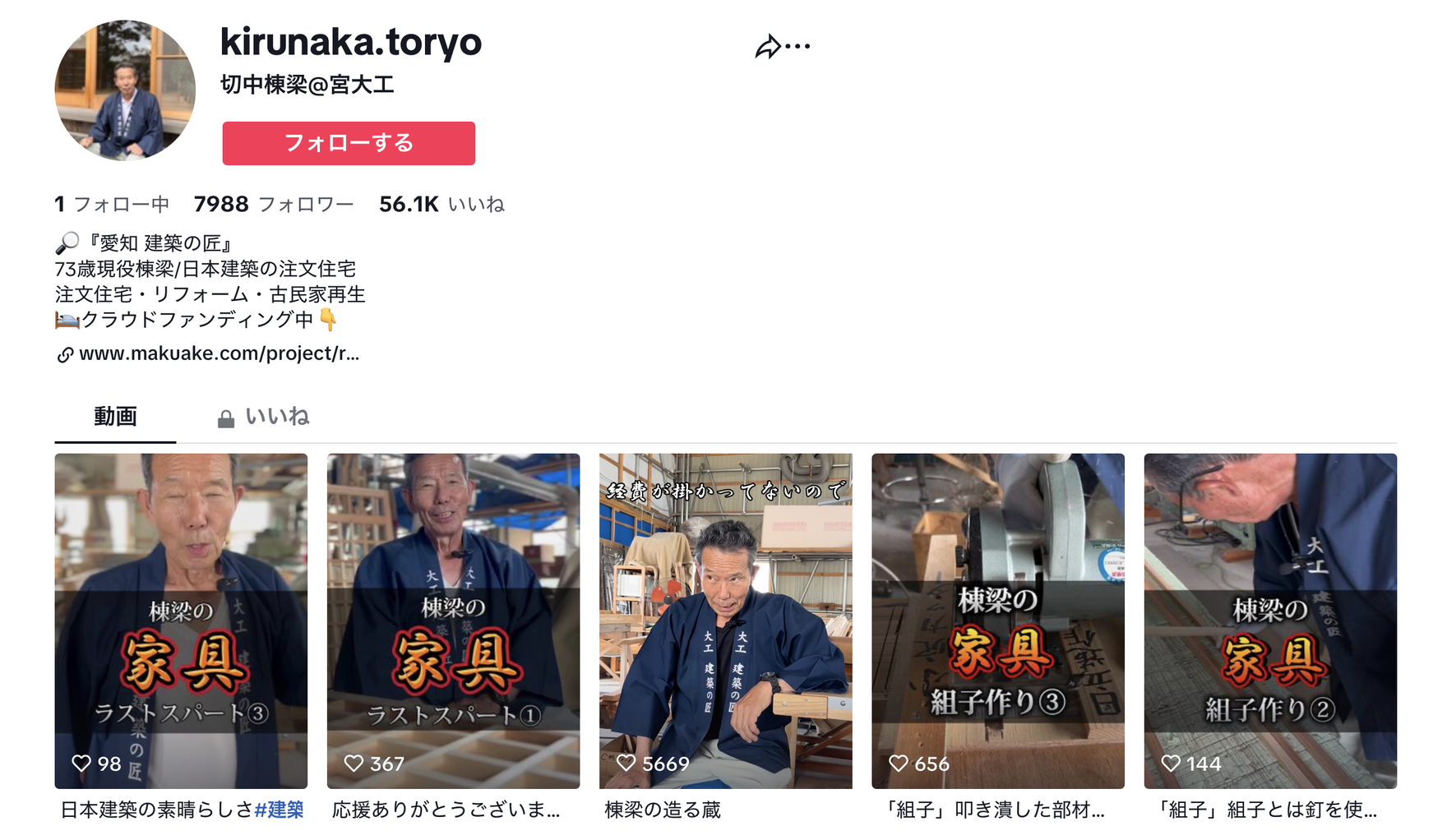Open the makuake.com project link
Screen dimensions: 1447x840
[219, 353]
